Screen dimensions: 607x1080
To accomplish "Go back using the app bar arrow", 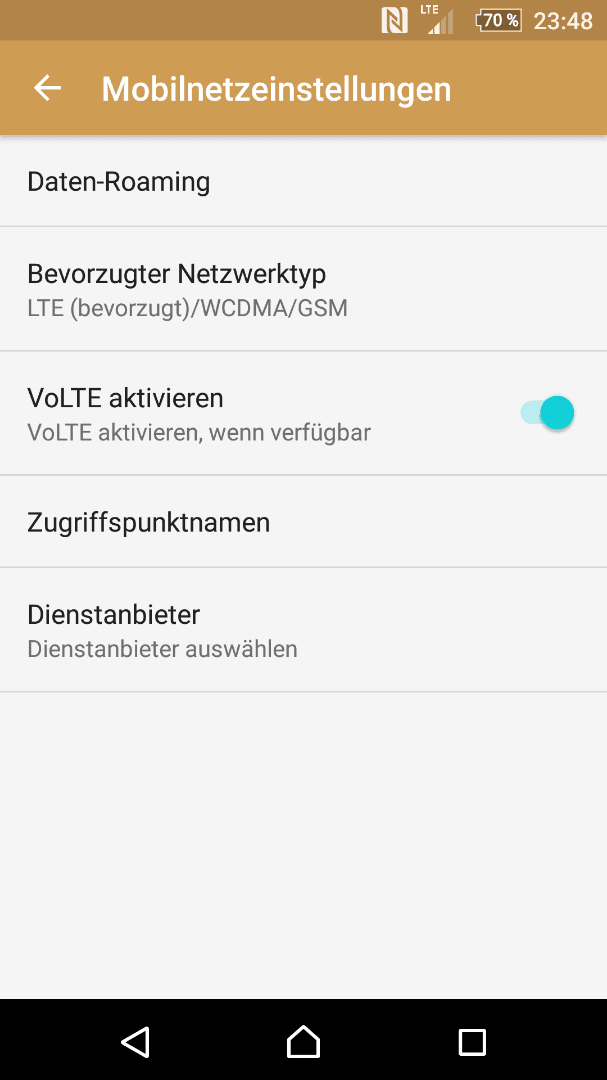I will point(48,88).
